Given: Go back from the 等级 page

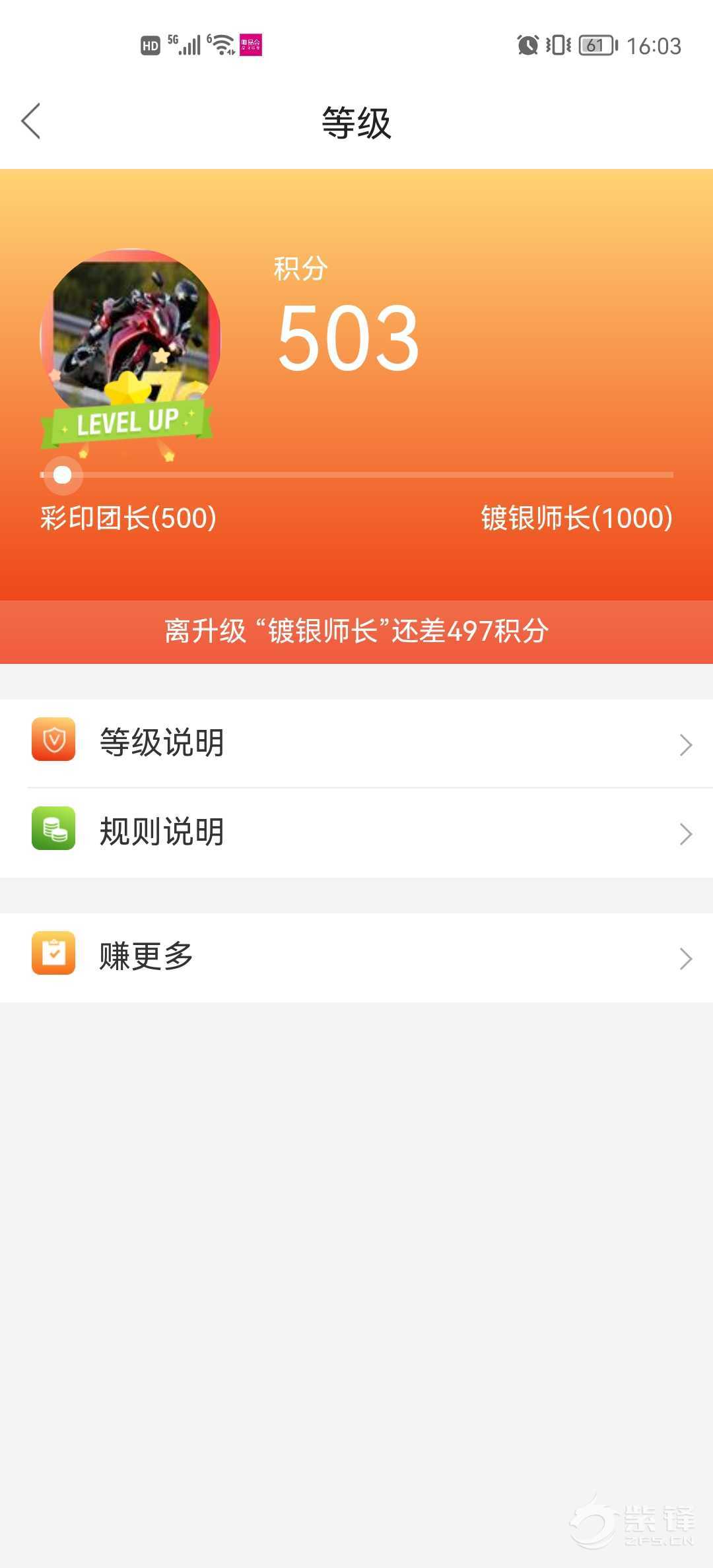Looking at the screenshot, I should (x=31, y=121).
